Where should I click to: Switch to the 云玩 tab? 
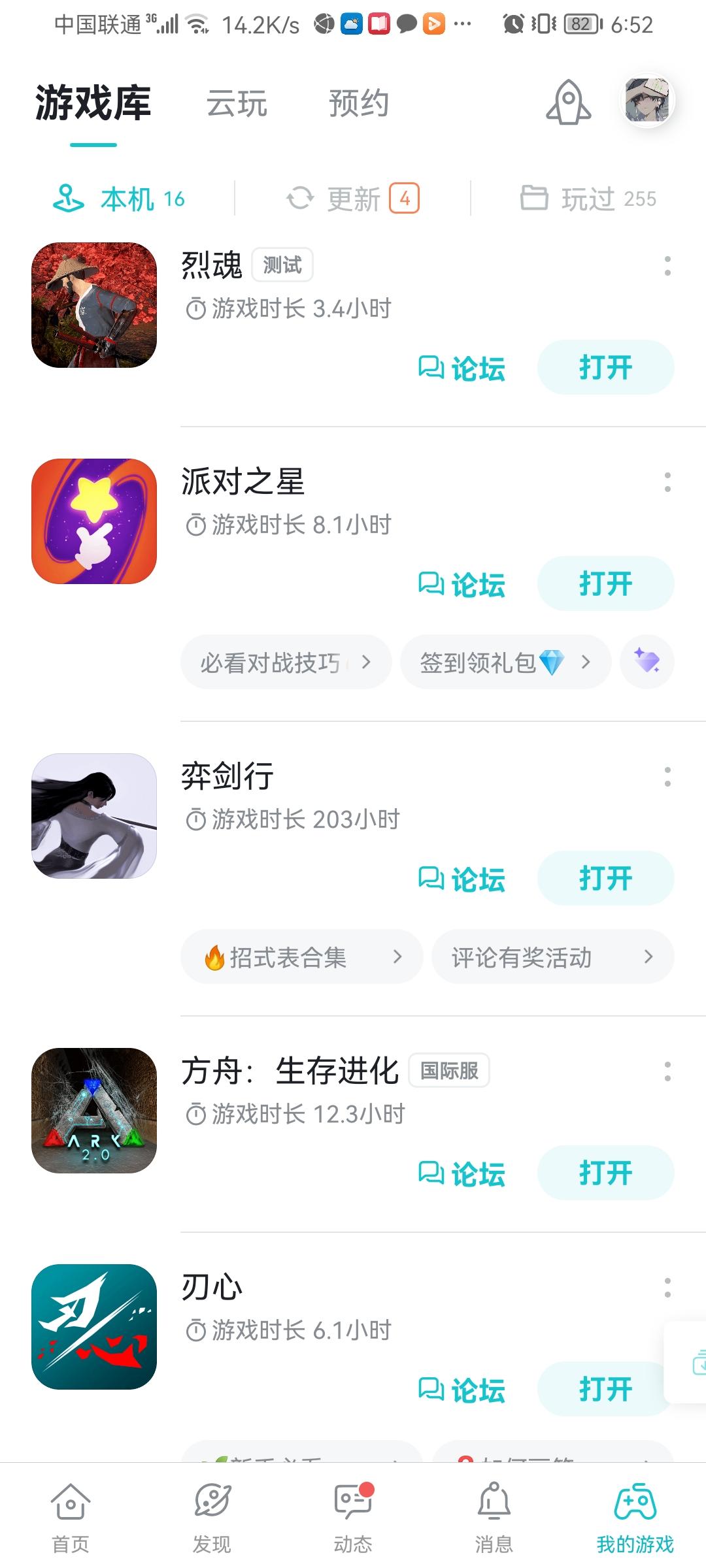[237, 104]
